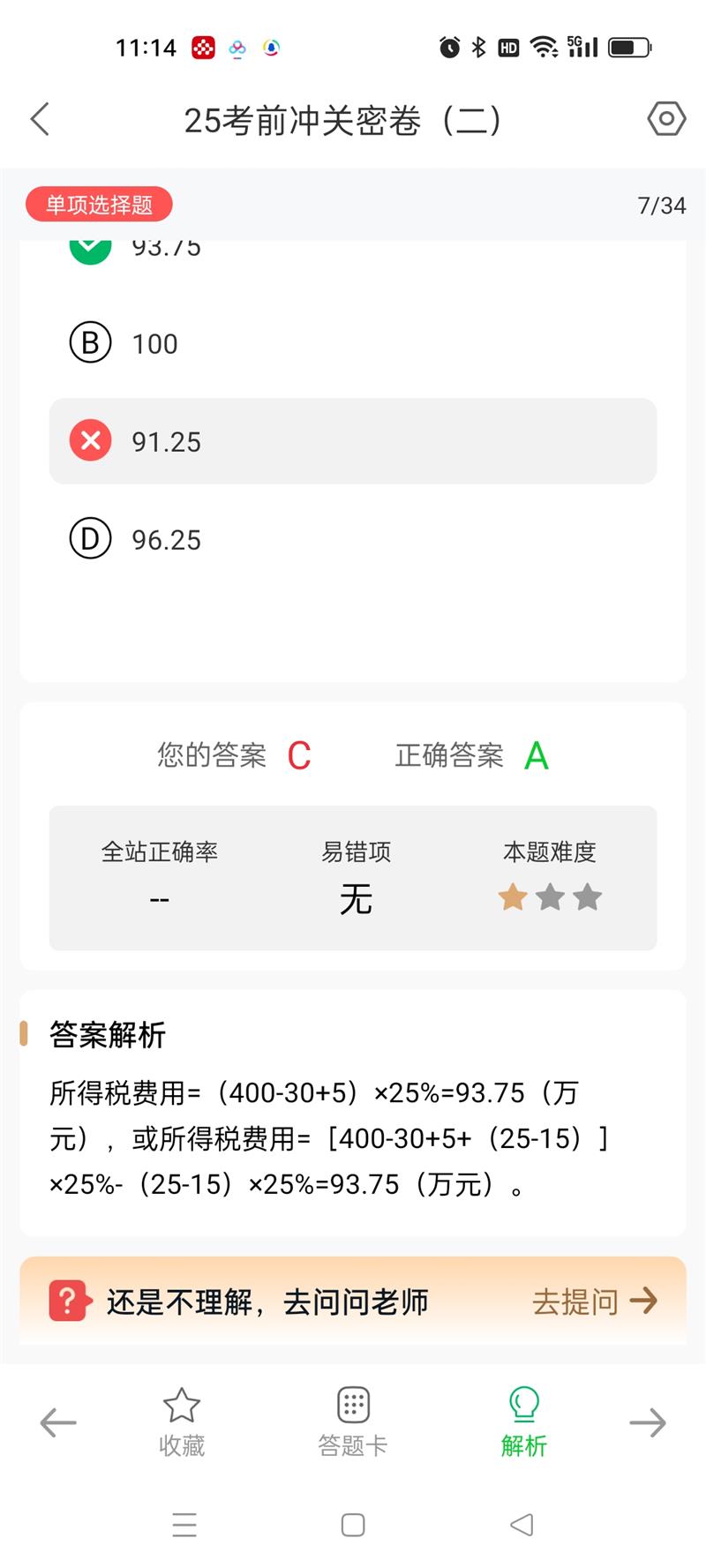Add this question to 收藏 favorites
Image resolution: width=706 pixels, height=1568 pixels.
[x=182, y=1422]
